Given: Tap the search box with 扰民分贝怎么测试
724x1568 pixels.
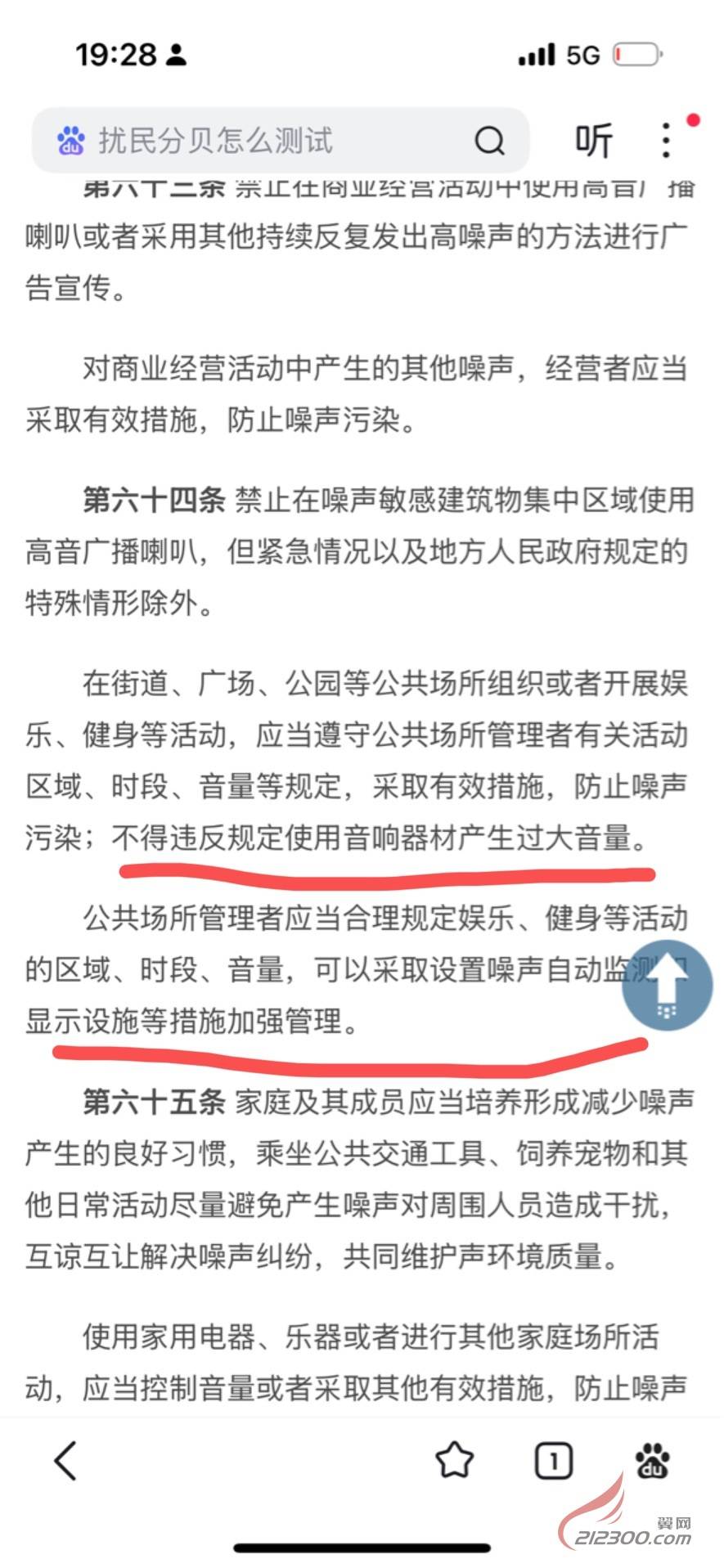Looking at the screenshot, I should click(245, 141).
